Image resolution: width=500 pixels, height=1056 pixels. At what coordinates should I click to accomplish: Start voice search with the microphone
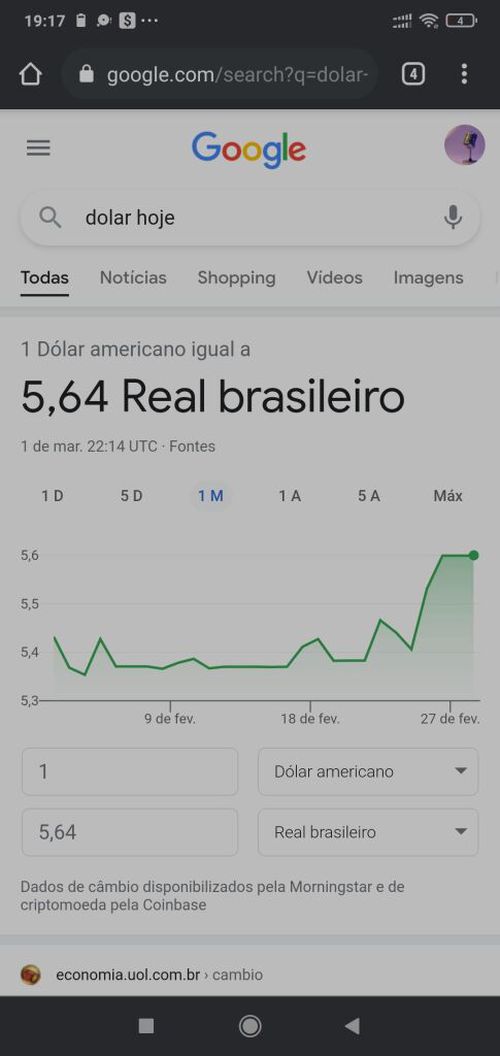[454, 218]
